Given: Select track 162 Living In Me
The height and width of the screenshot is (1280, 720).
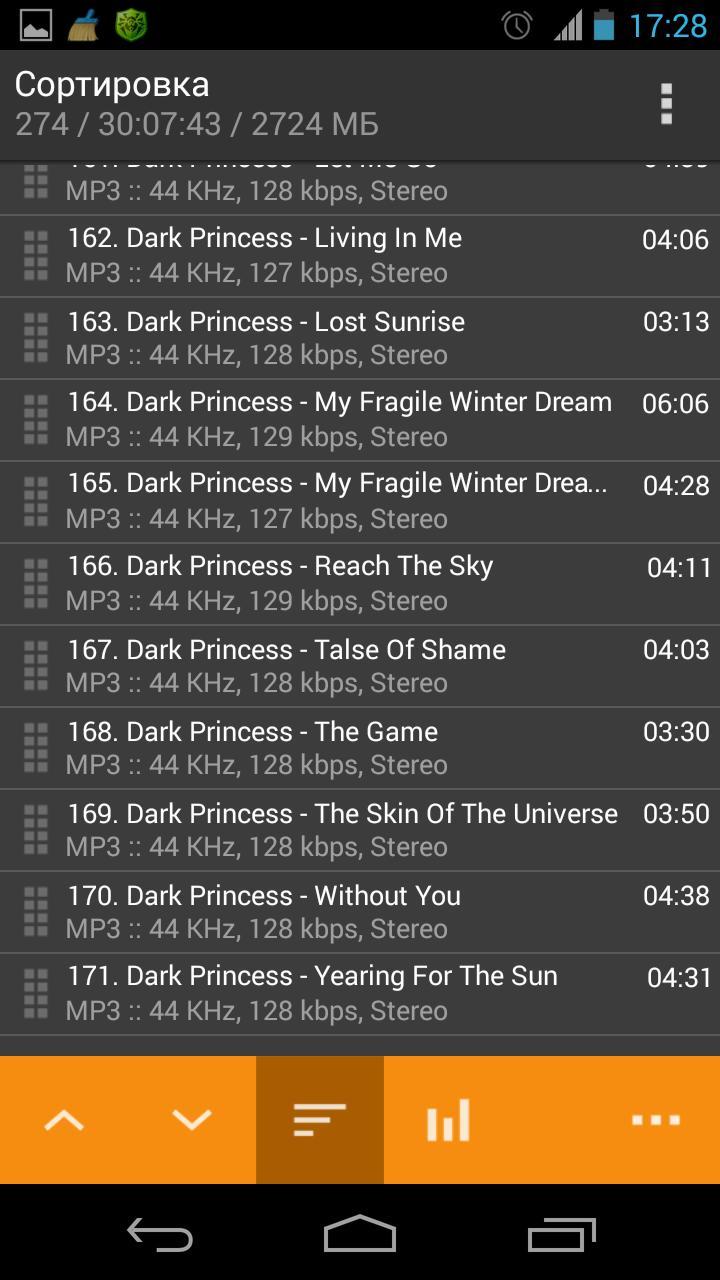Looking at the screenshot, I should pos(340,255).
